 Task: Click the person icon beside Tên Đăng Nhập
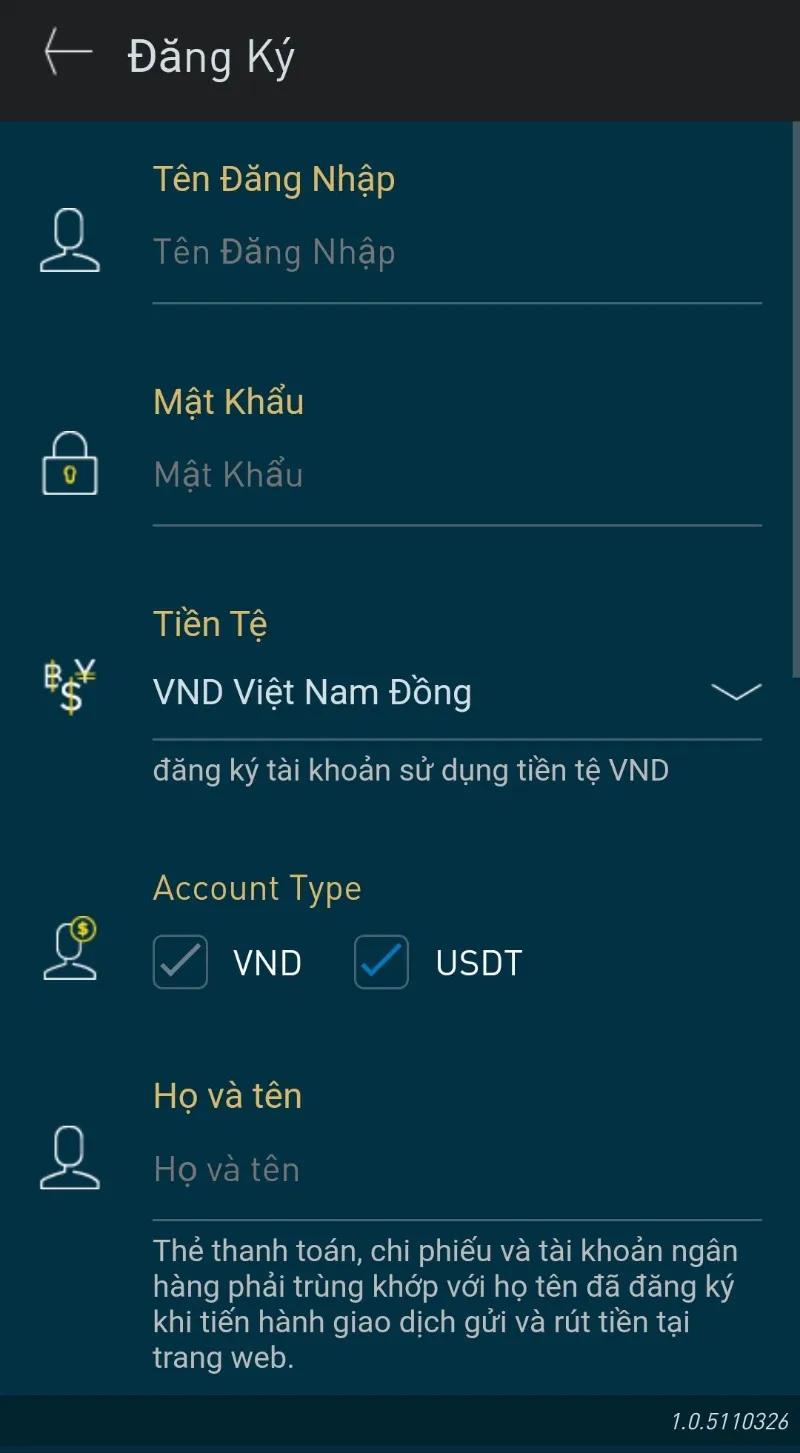pos(69,240)
